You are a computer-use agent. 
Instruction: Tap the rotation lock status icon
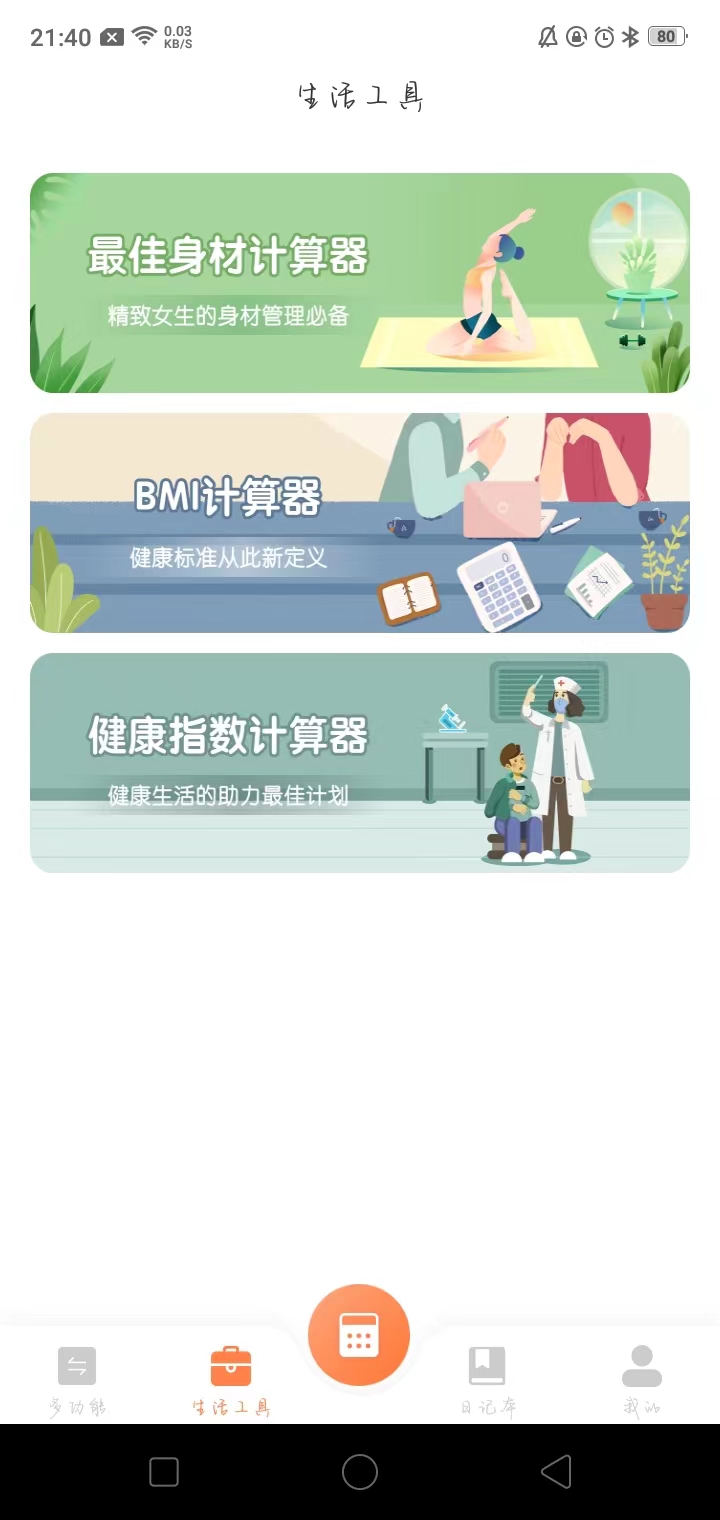575,37
